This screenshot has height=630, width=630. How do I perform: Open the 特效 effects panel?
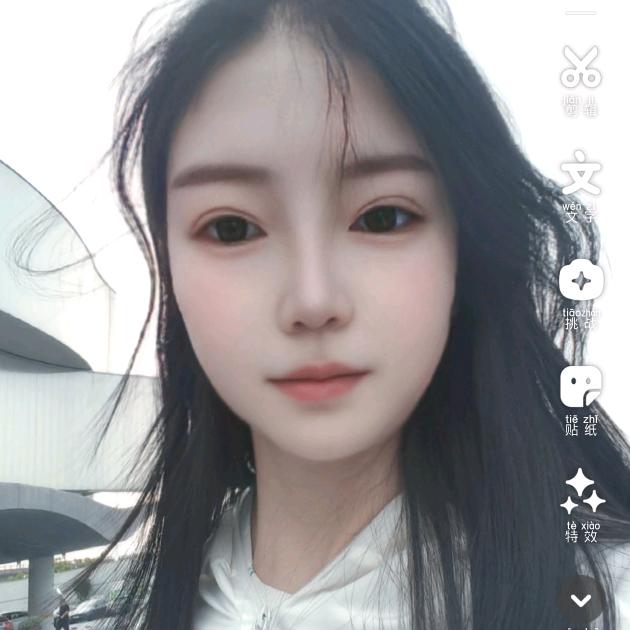pyautogui.click(x=583, y=493)
